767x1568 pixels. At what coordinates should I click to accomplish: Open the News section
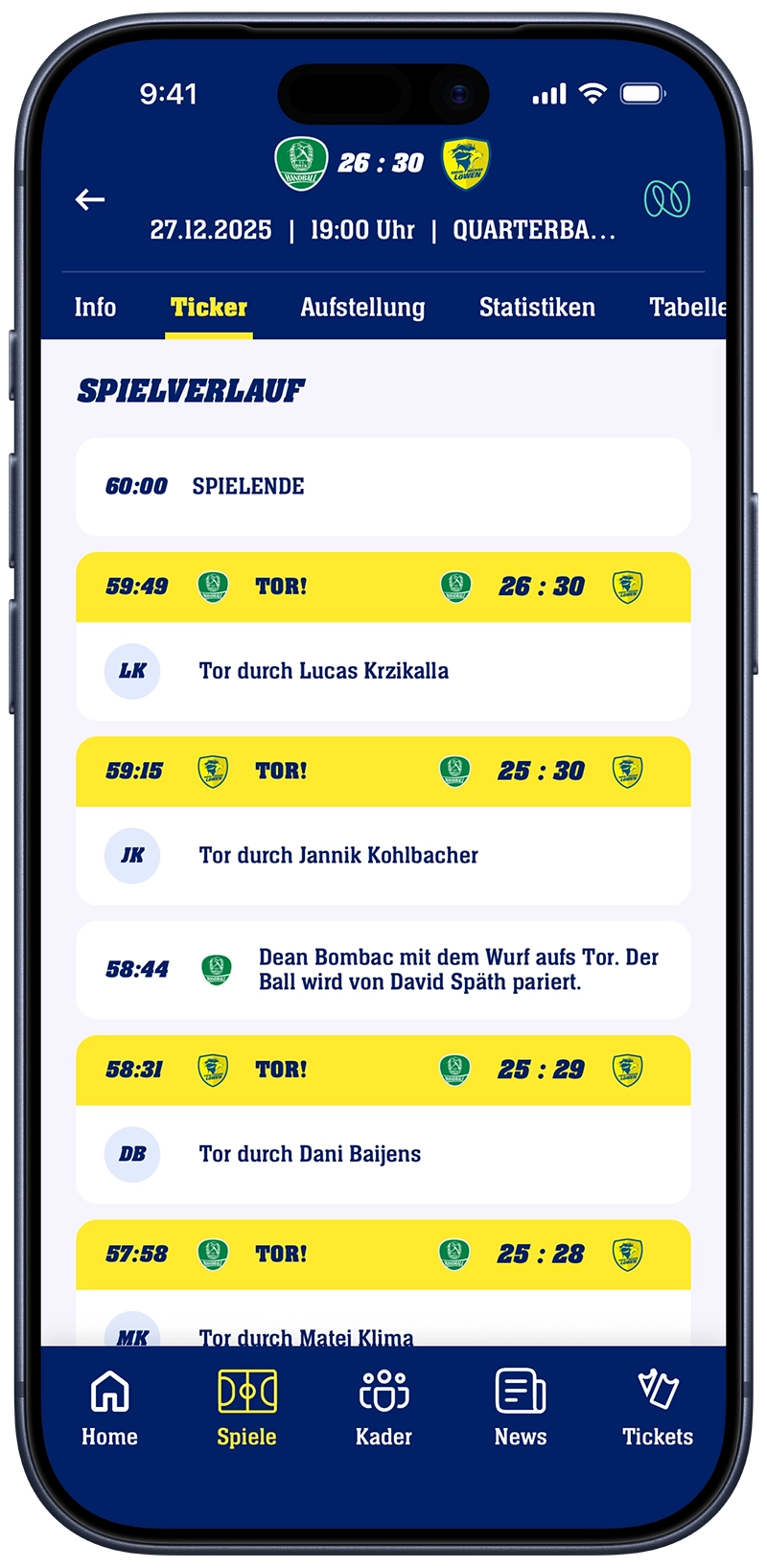pos(521,1408)
